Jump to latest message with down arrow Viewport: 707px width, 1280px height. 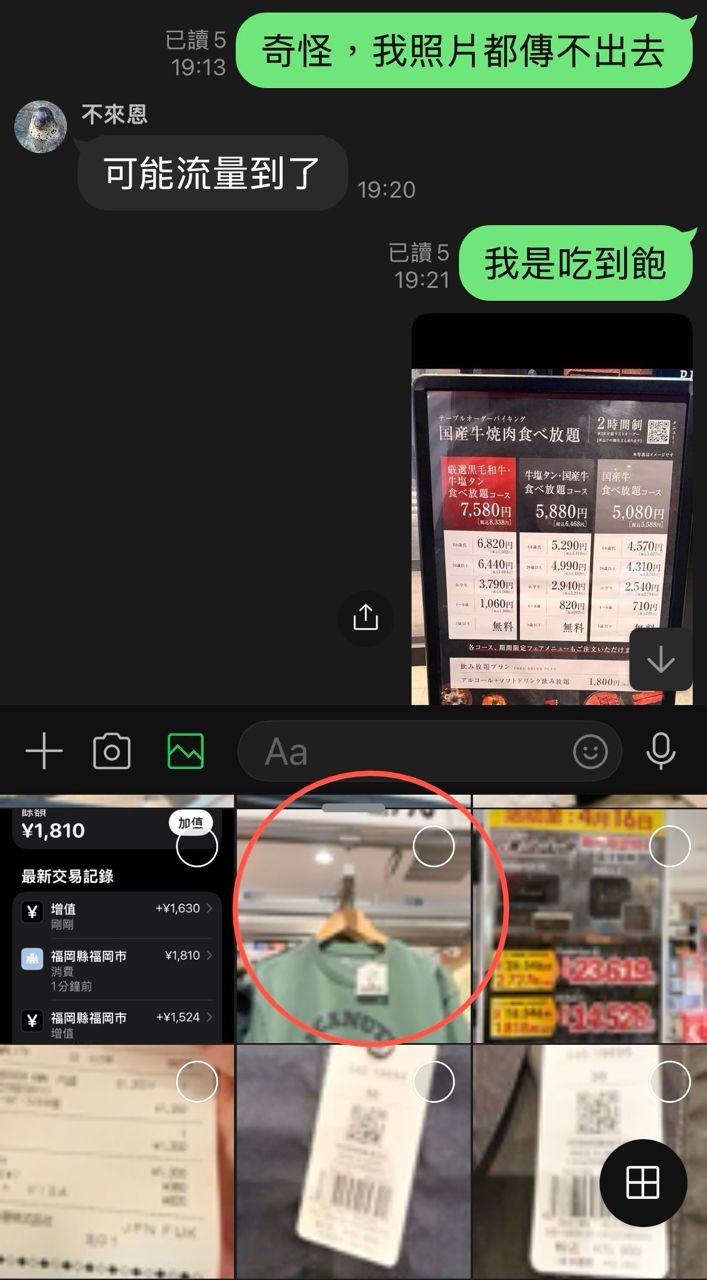click(661, 660)
